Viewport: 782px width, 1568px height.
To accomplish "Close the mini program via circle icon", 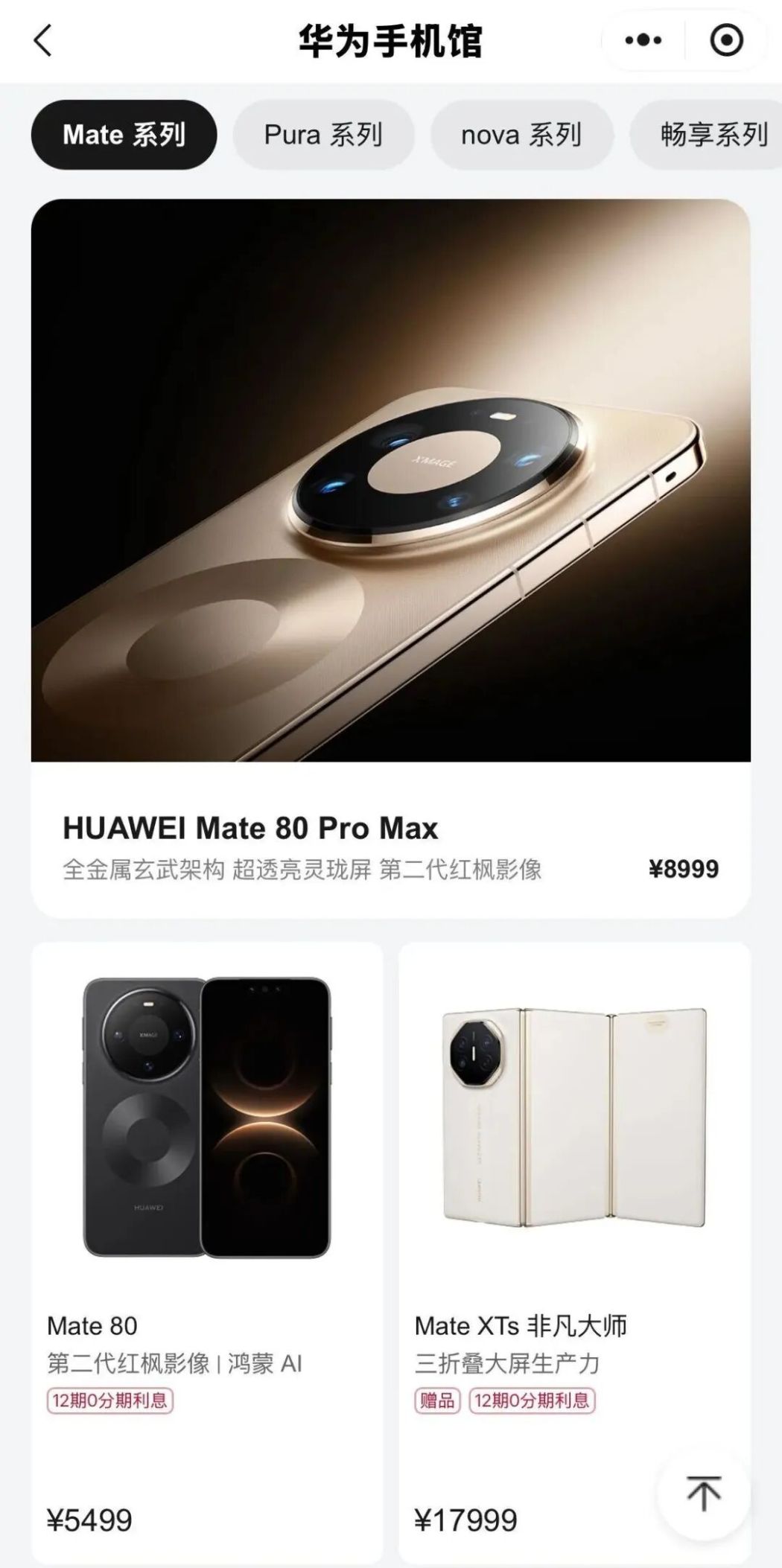I will tap(726, 40).
